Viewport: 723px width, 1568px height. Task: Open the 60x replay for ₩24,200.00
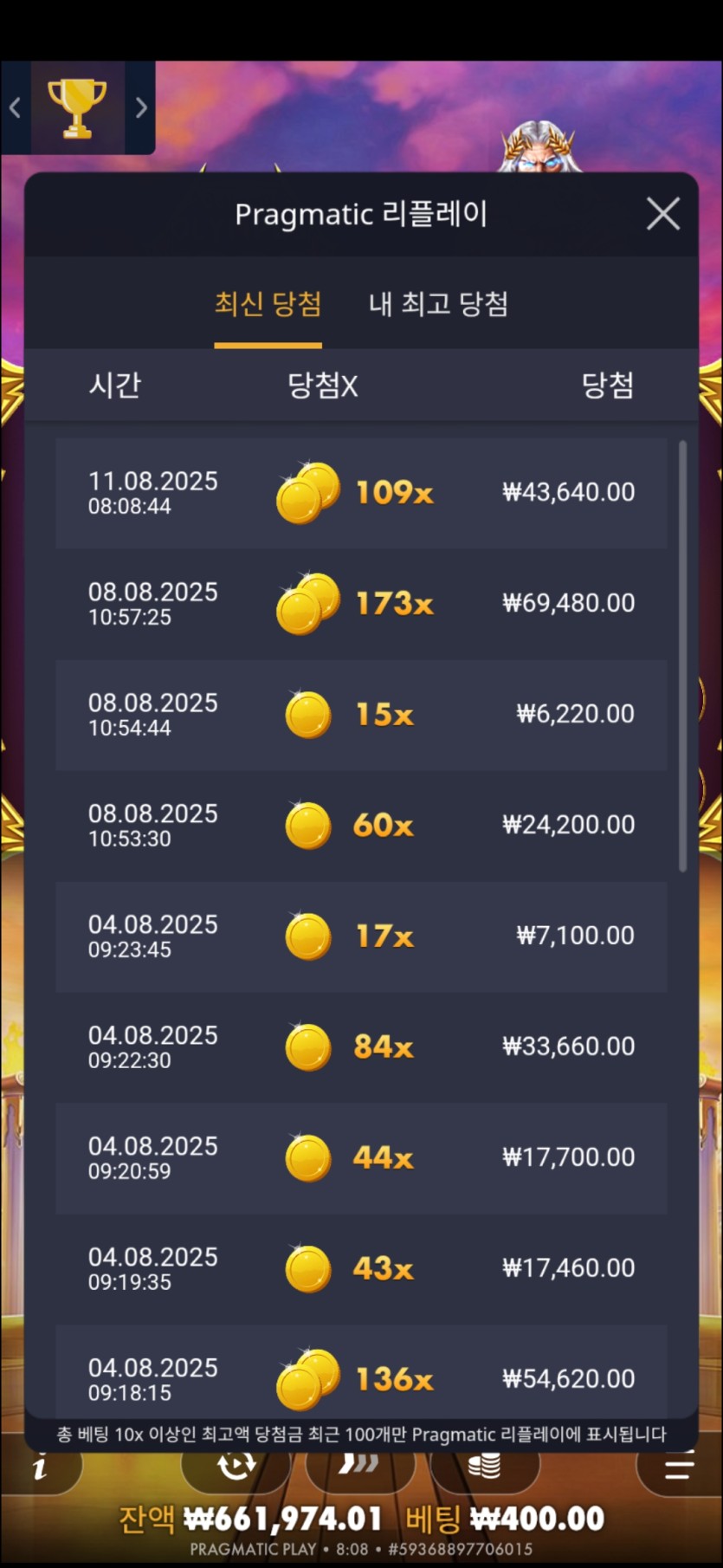coord(361,826)
